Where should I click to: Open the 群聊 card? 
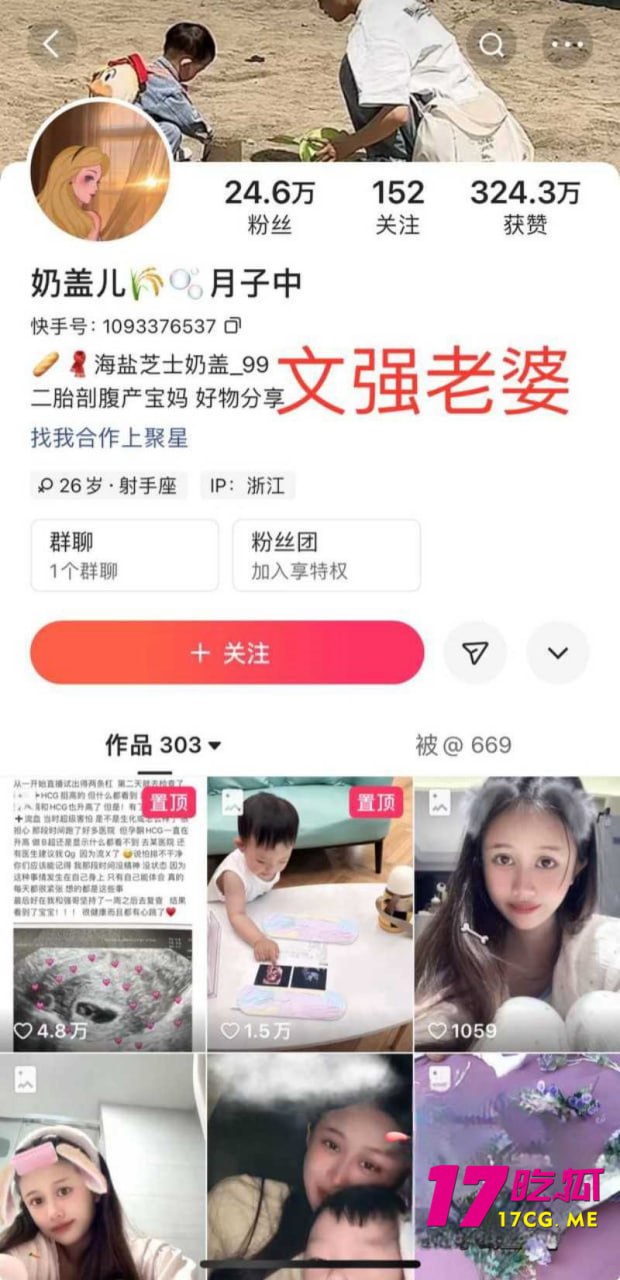click(x=124, y=556)
